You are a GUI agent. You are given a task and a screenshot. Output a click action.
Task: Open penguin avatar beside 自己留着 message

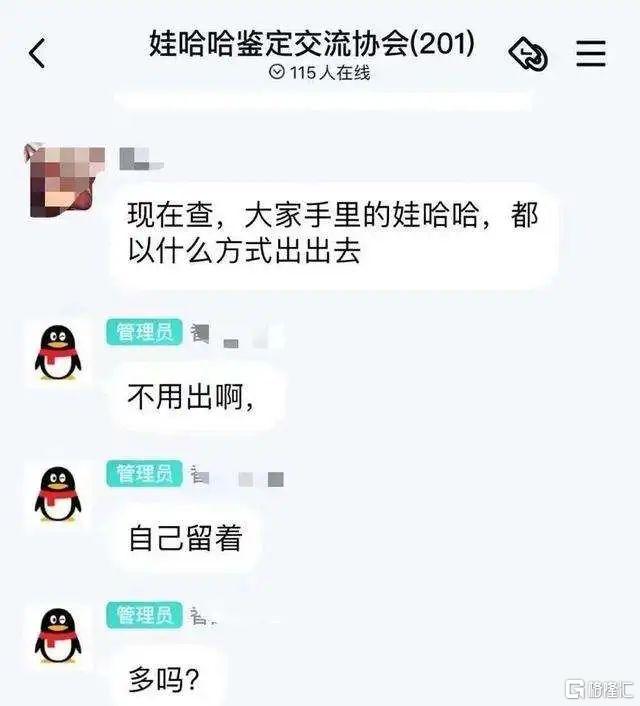(58, 495)
